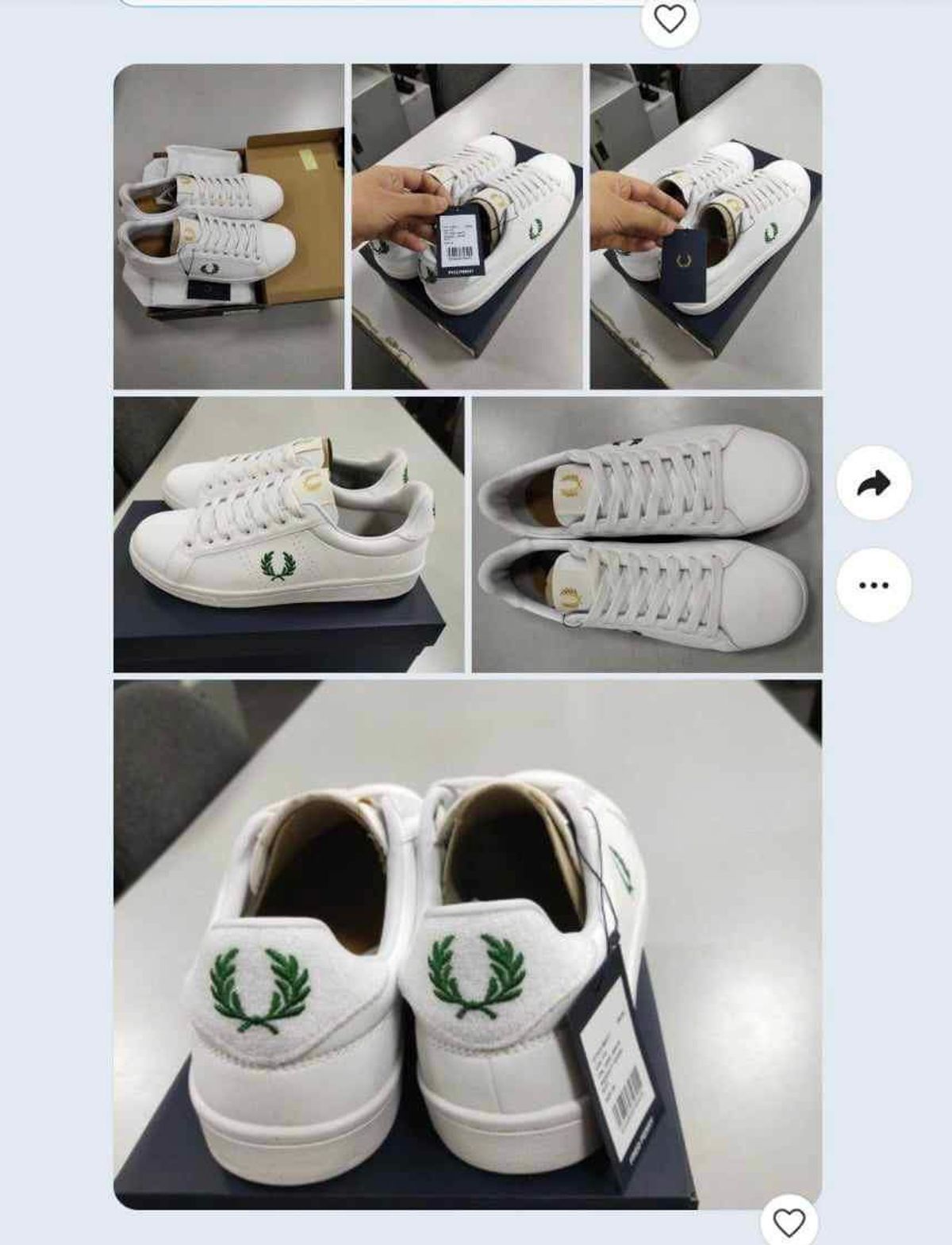Open the three-dot more options menu

873,585
